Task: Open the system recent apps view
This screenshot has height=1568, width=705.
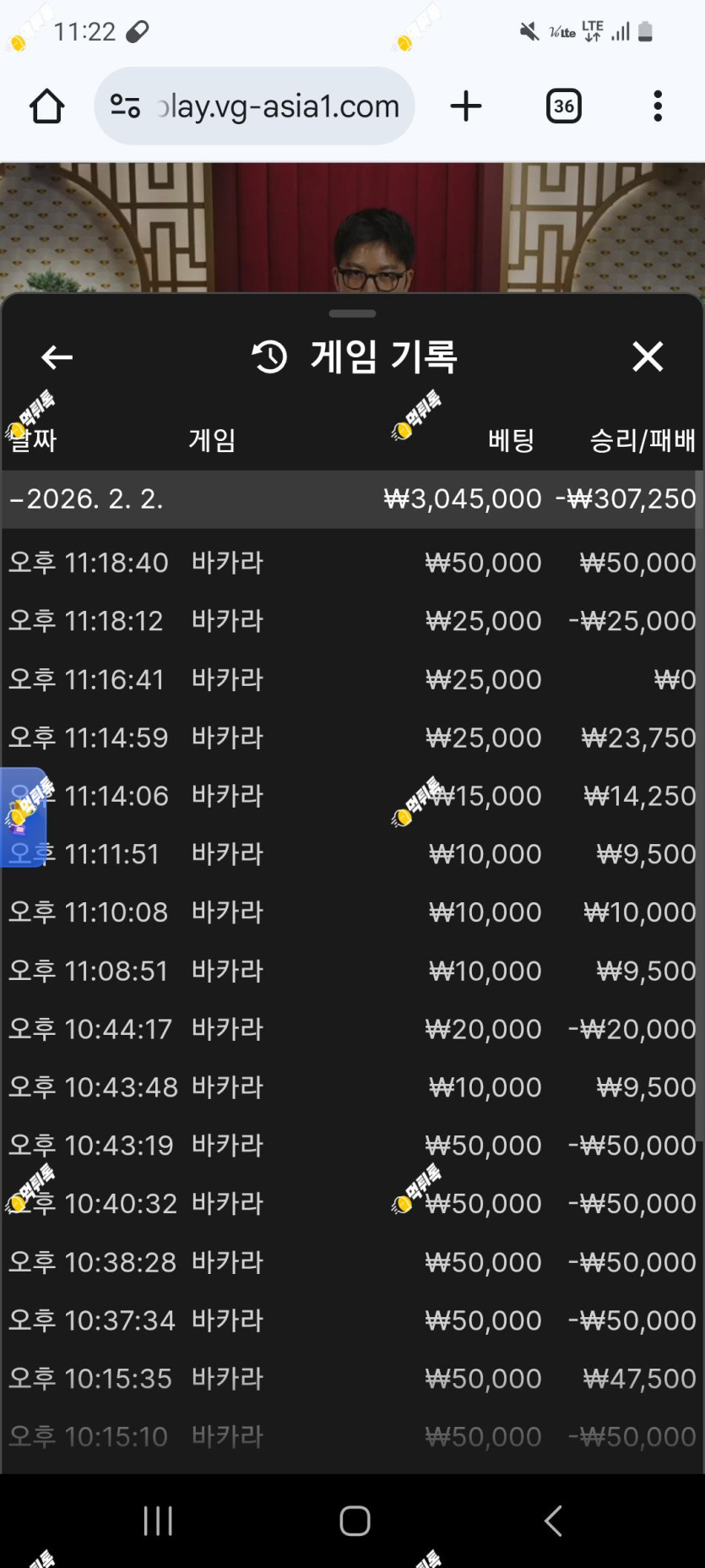Action: (158, 1521)
